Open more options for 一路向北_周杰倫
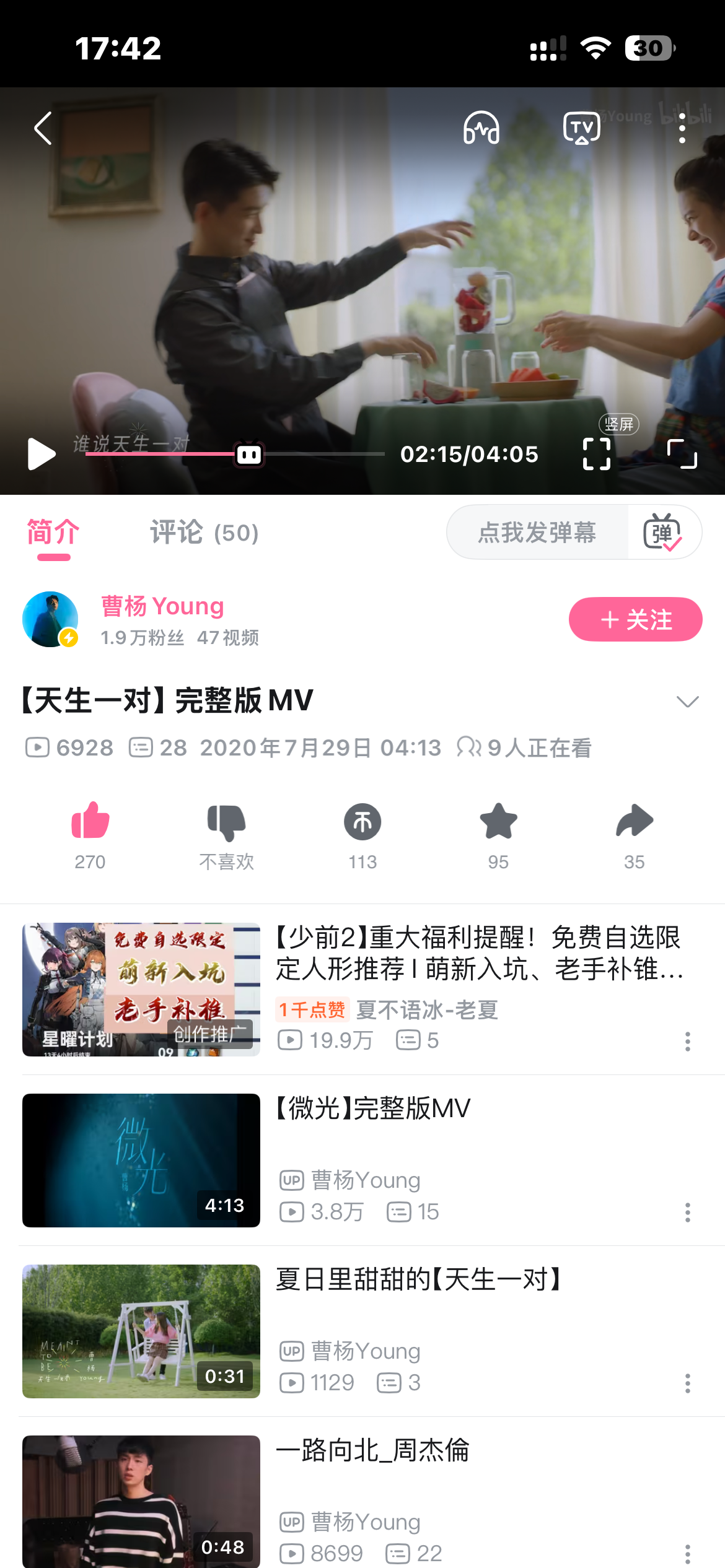Image resolution: width=725 pixels, height=1568 pixels. click(x=688, y=1554)
